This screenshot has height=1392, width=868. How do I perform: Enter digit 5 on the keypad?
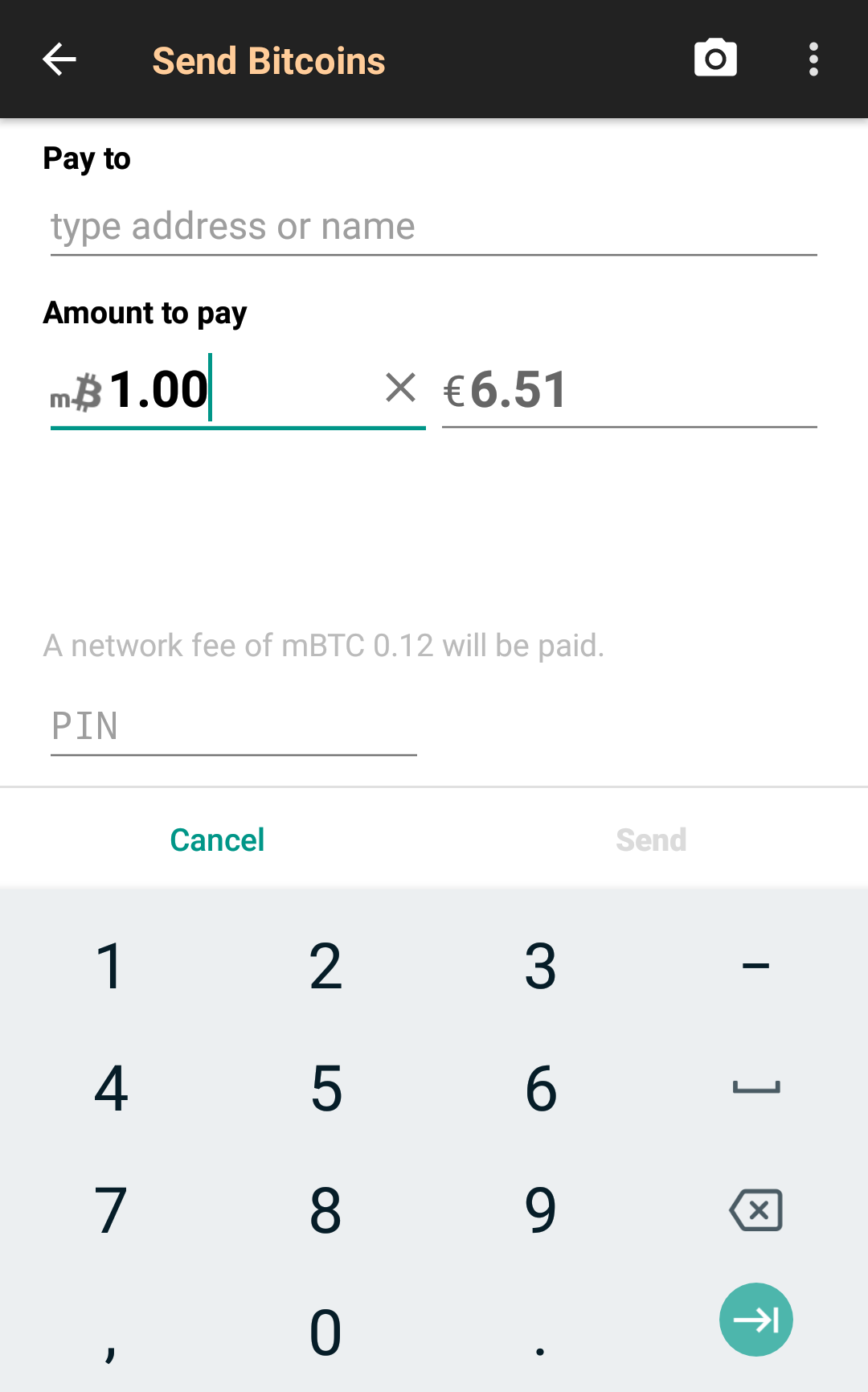(x=326, y=1089)
